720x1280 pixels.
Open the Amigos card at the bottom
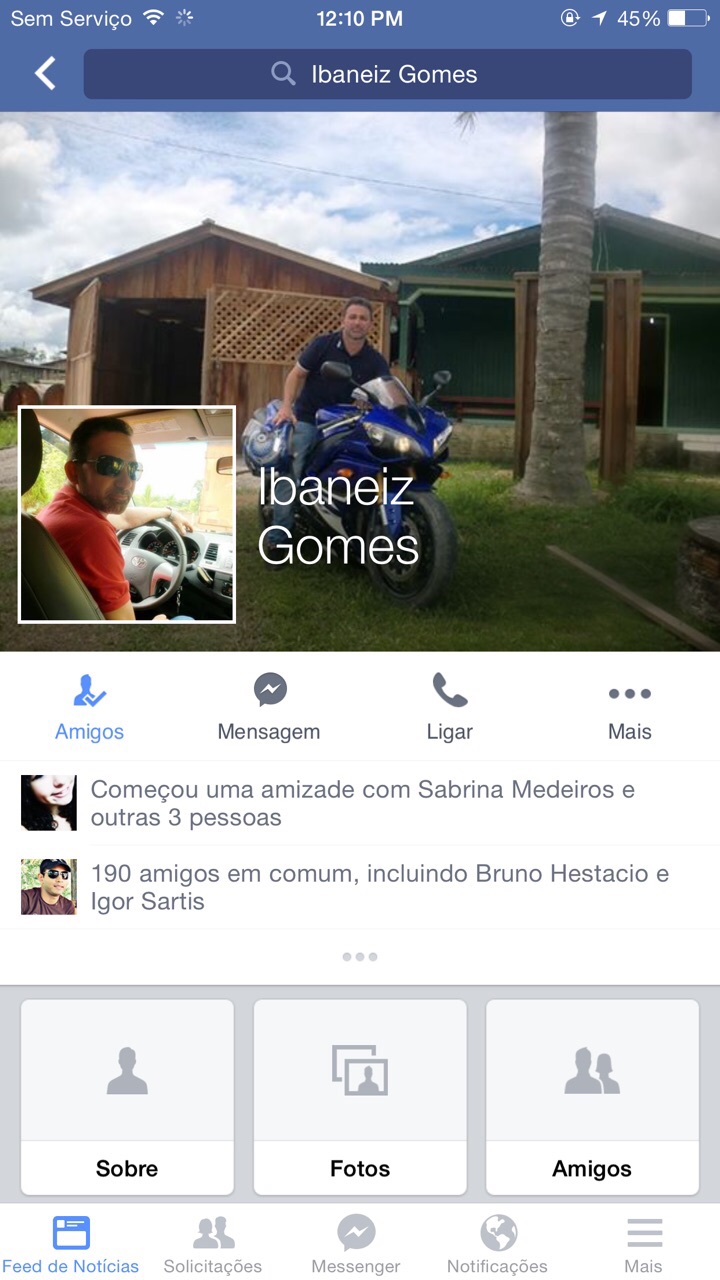click(x=592, y=1097)
